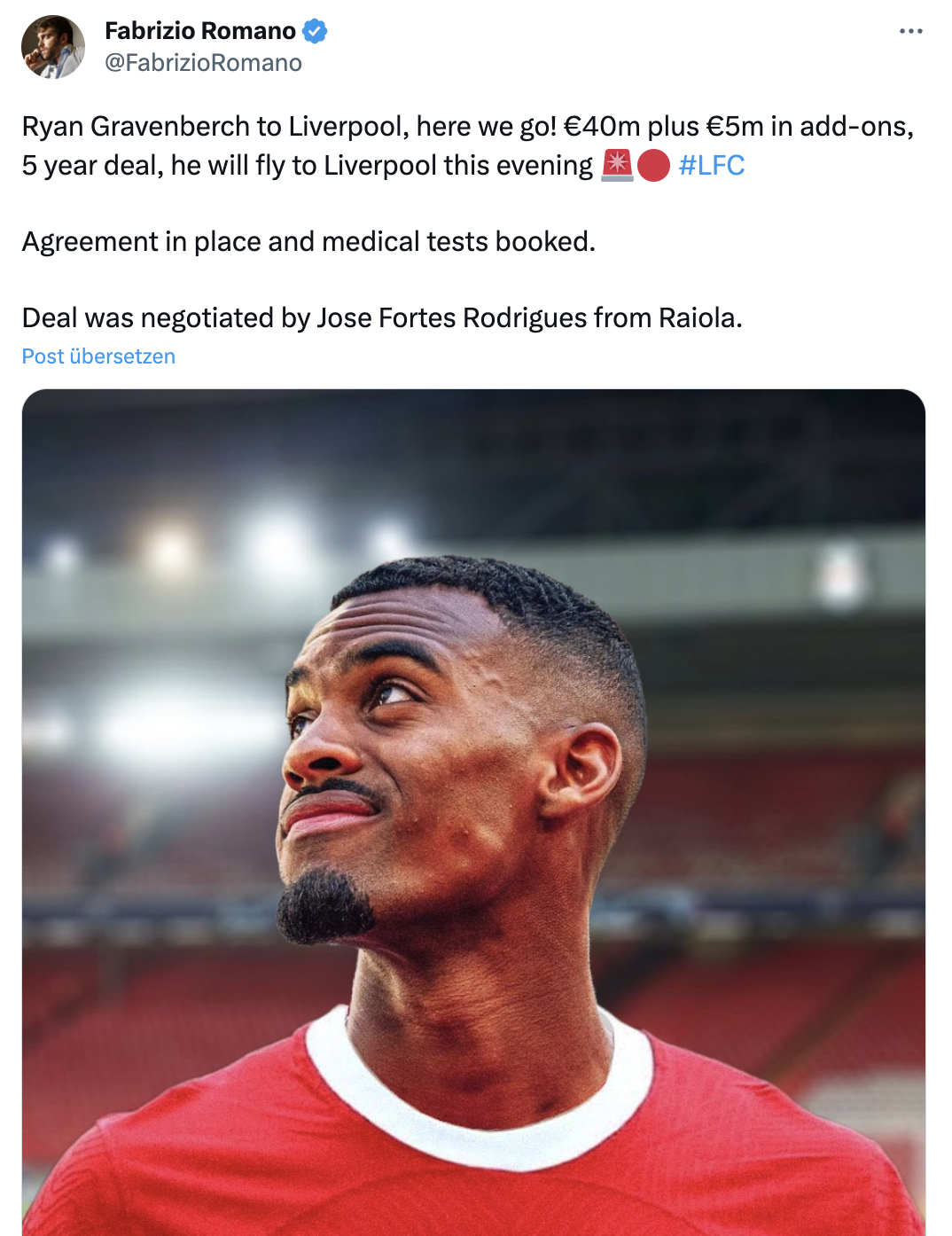Open Fabrizio Romano's profile picture
The image size is (952, 1236).
53,47
